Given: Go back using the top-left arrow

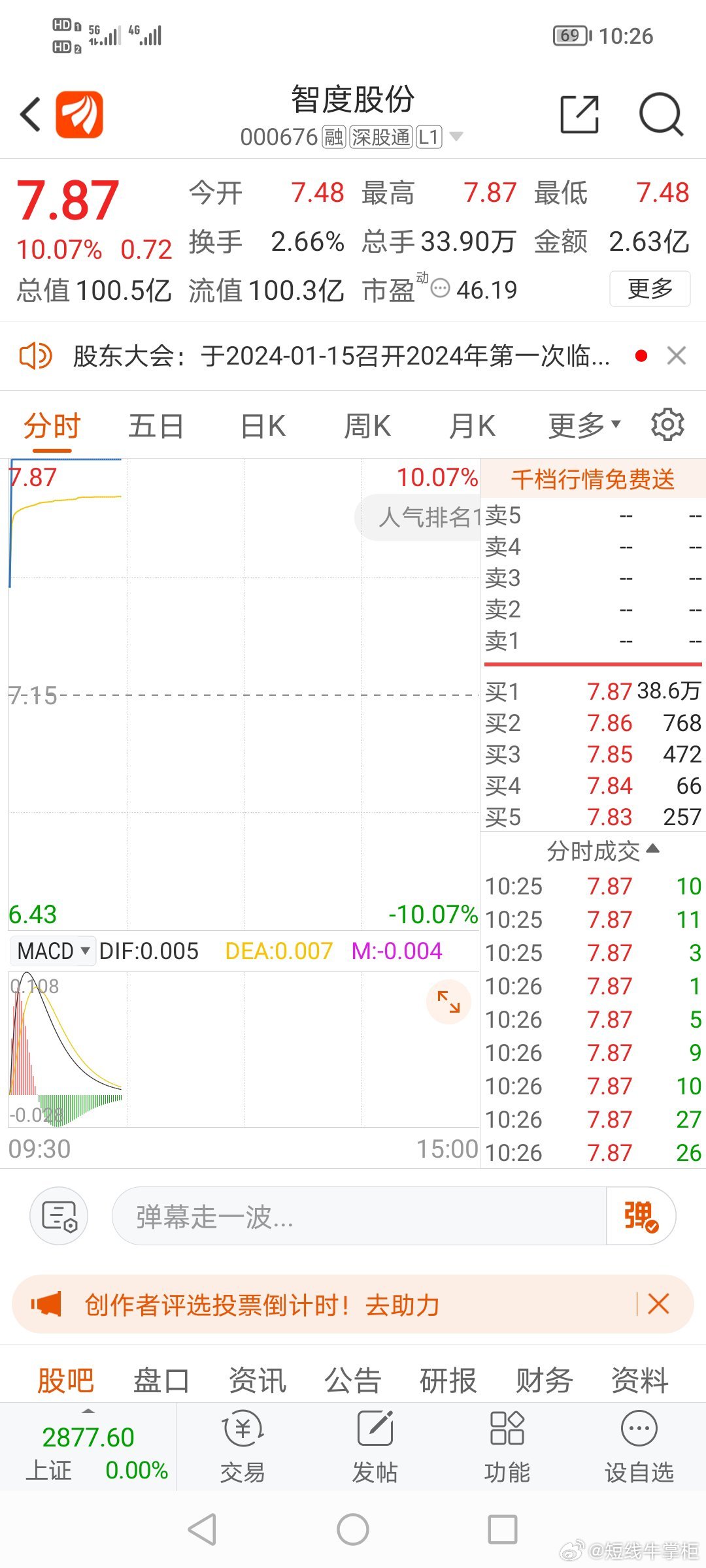Looking at the screenshot, I should (x=31, y=115).
